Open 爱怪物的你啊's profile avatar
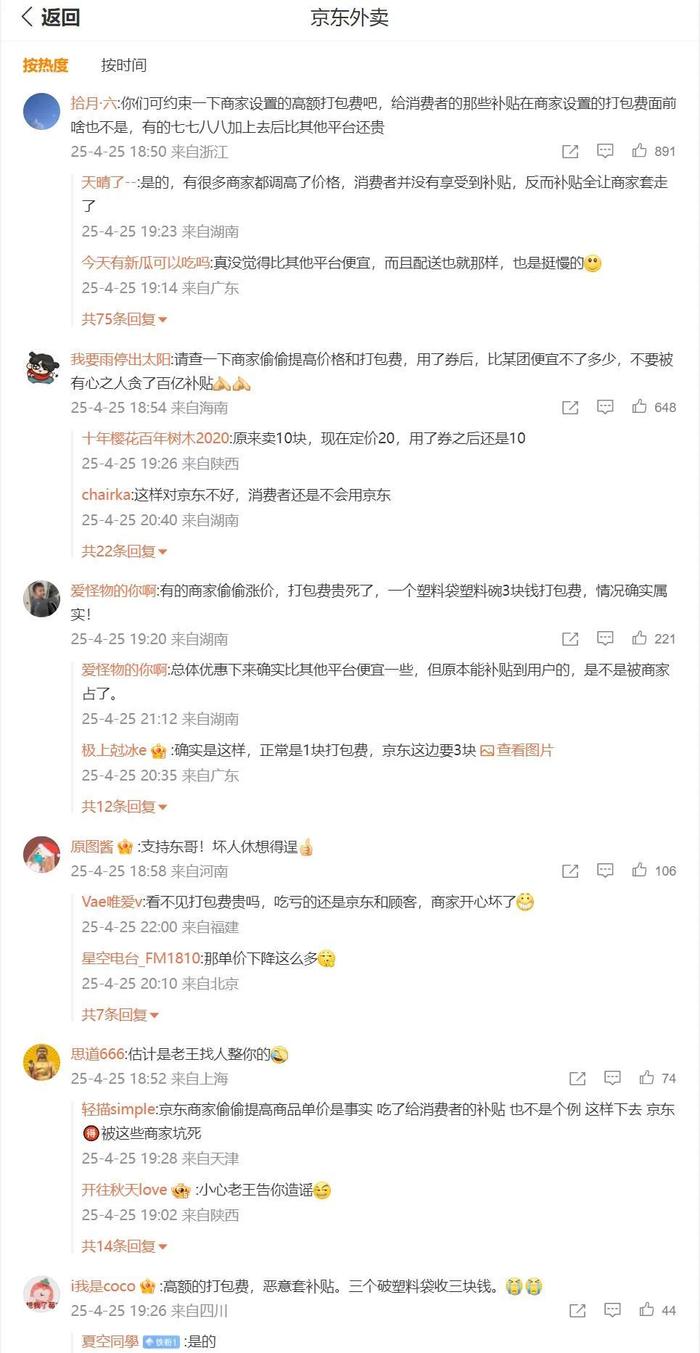The image size is (700, 1353). tap(42, 598)
